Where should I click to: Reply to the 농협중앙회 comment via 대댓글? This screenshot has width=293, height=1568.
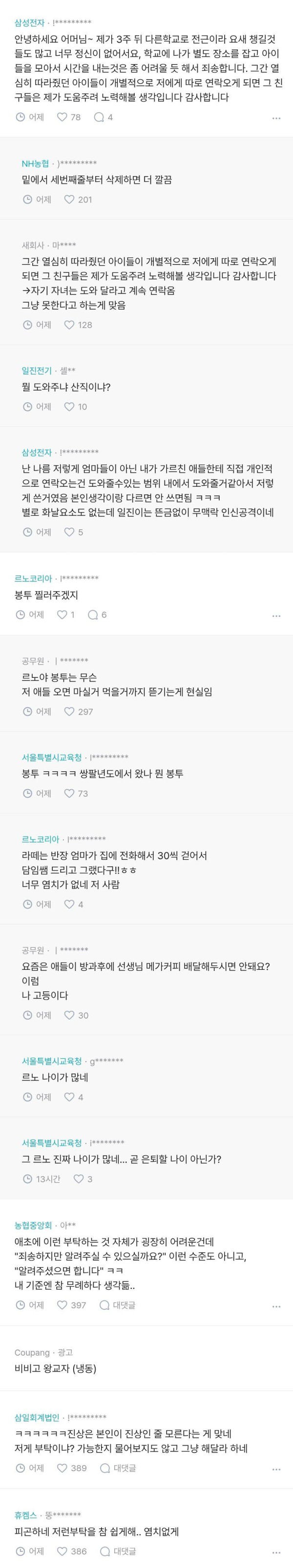tap(117, 1304)
